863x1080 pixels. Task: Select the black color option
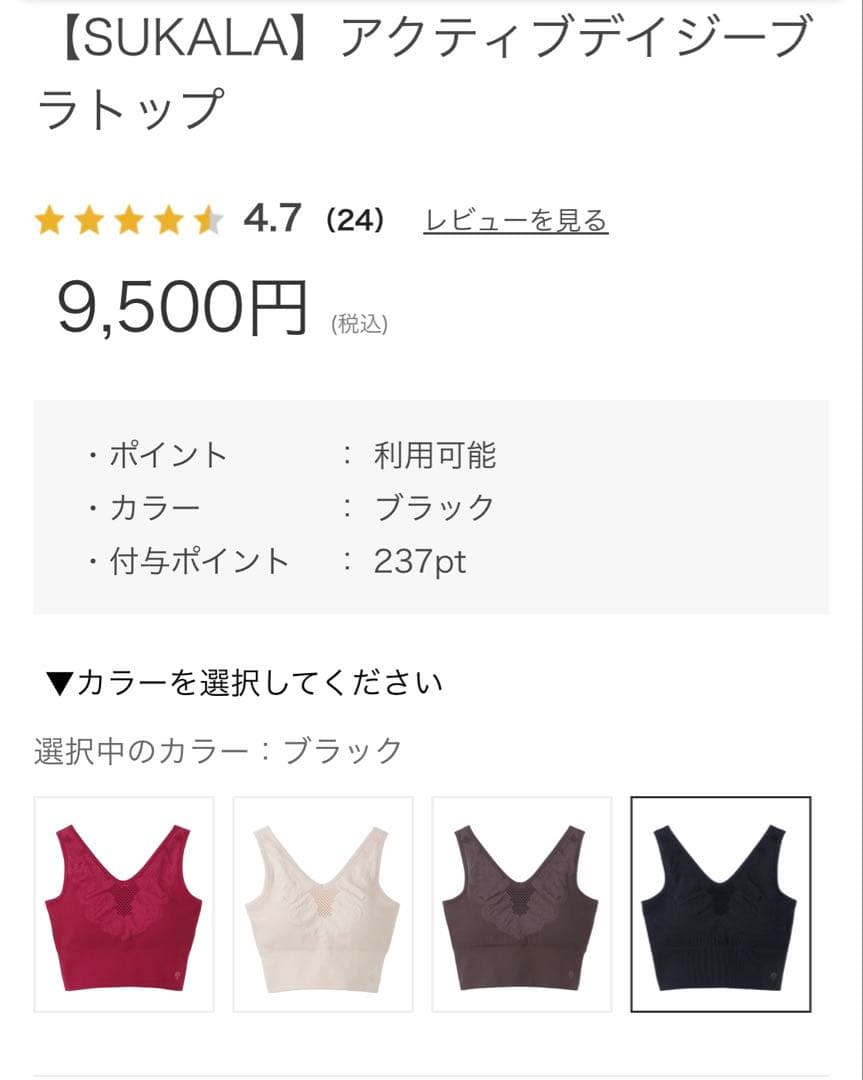coord(720,904)
